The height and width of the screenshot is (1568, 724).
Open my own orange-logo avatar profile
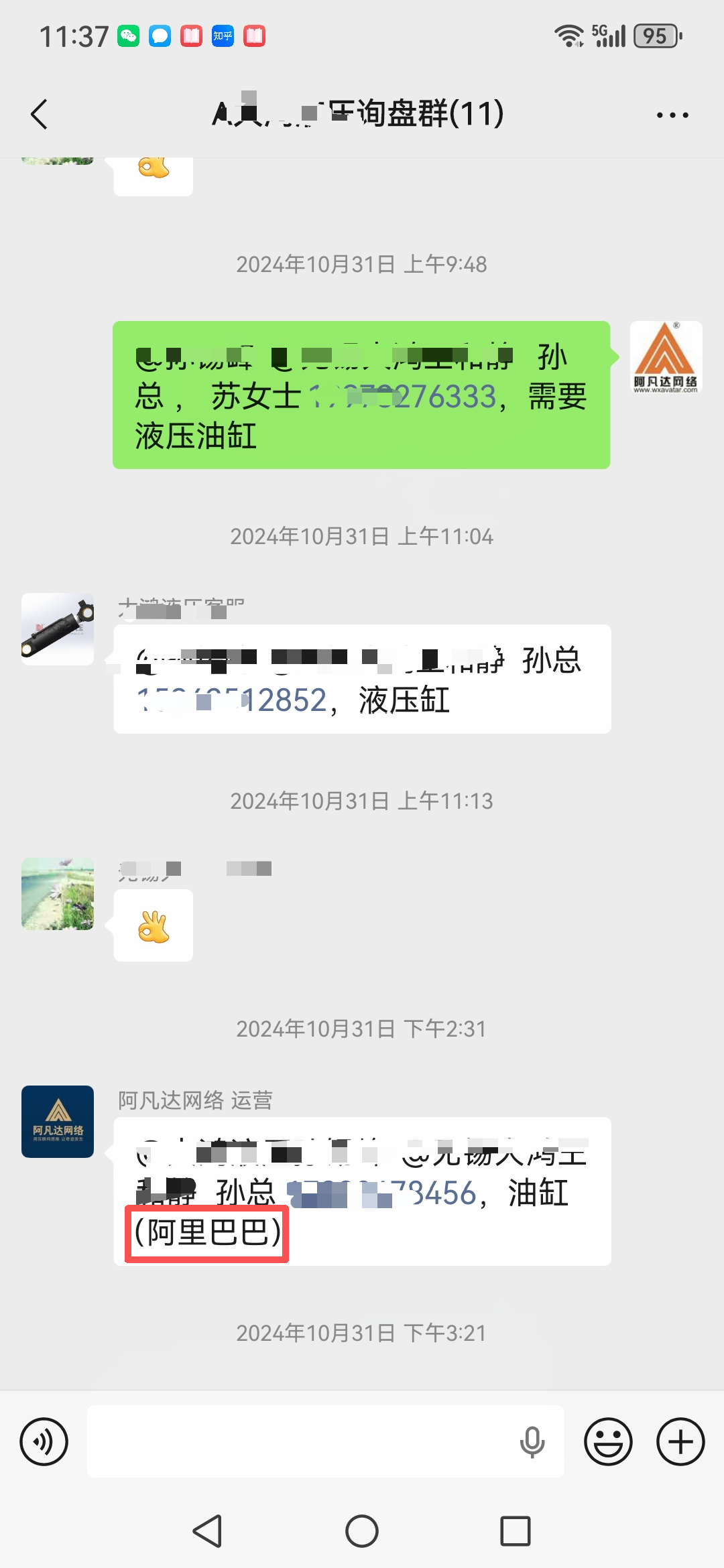click(x=666, y=357)
